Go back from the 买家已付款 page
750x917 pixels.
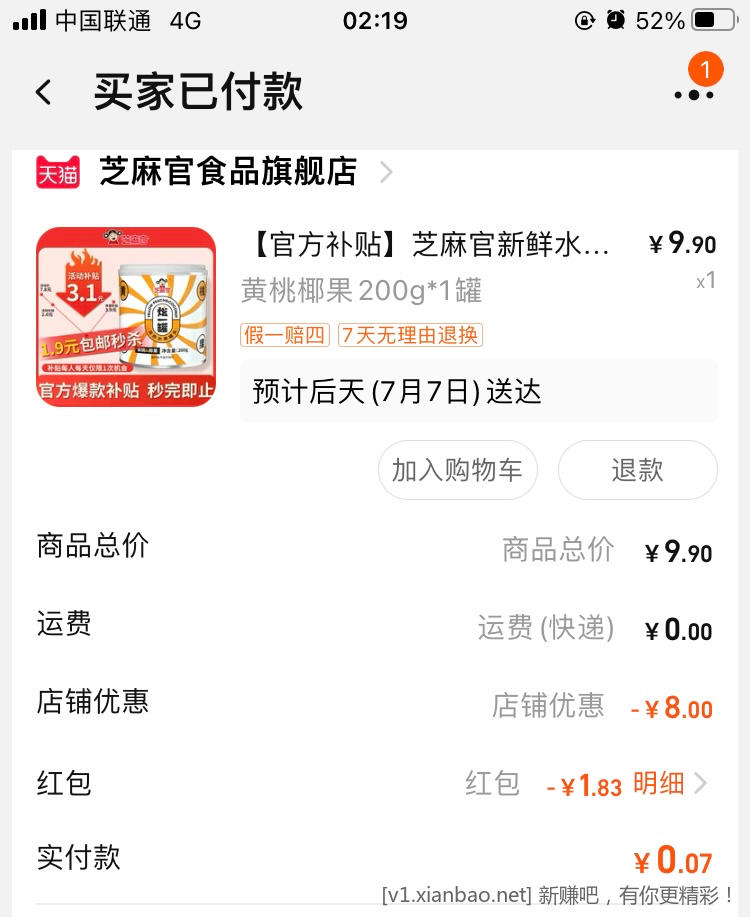pyautogui.click(x=43, y=93)
